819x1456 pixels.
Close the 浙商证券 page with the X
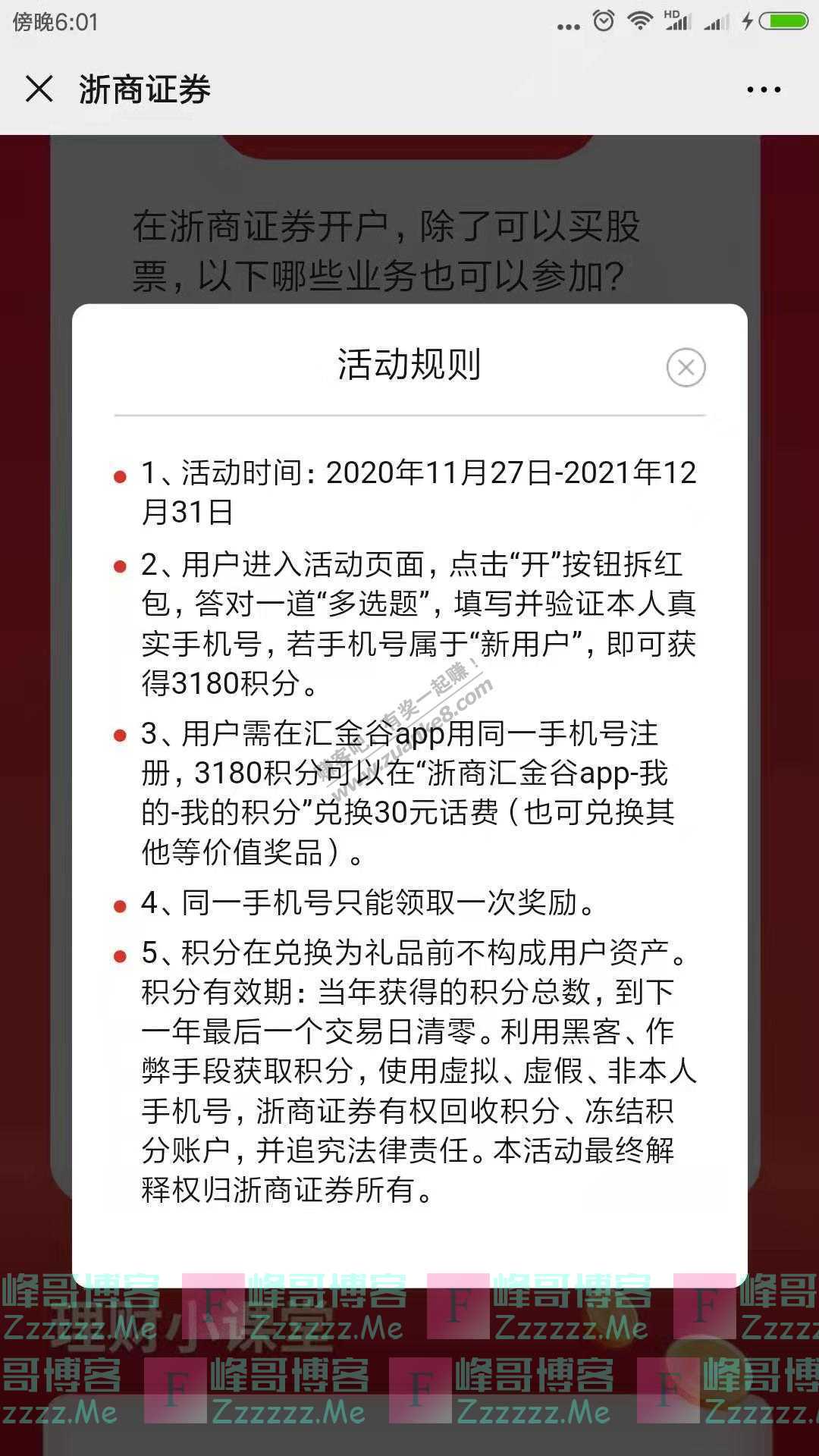(x=41, y=89)
